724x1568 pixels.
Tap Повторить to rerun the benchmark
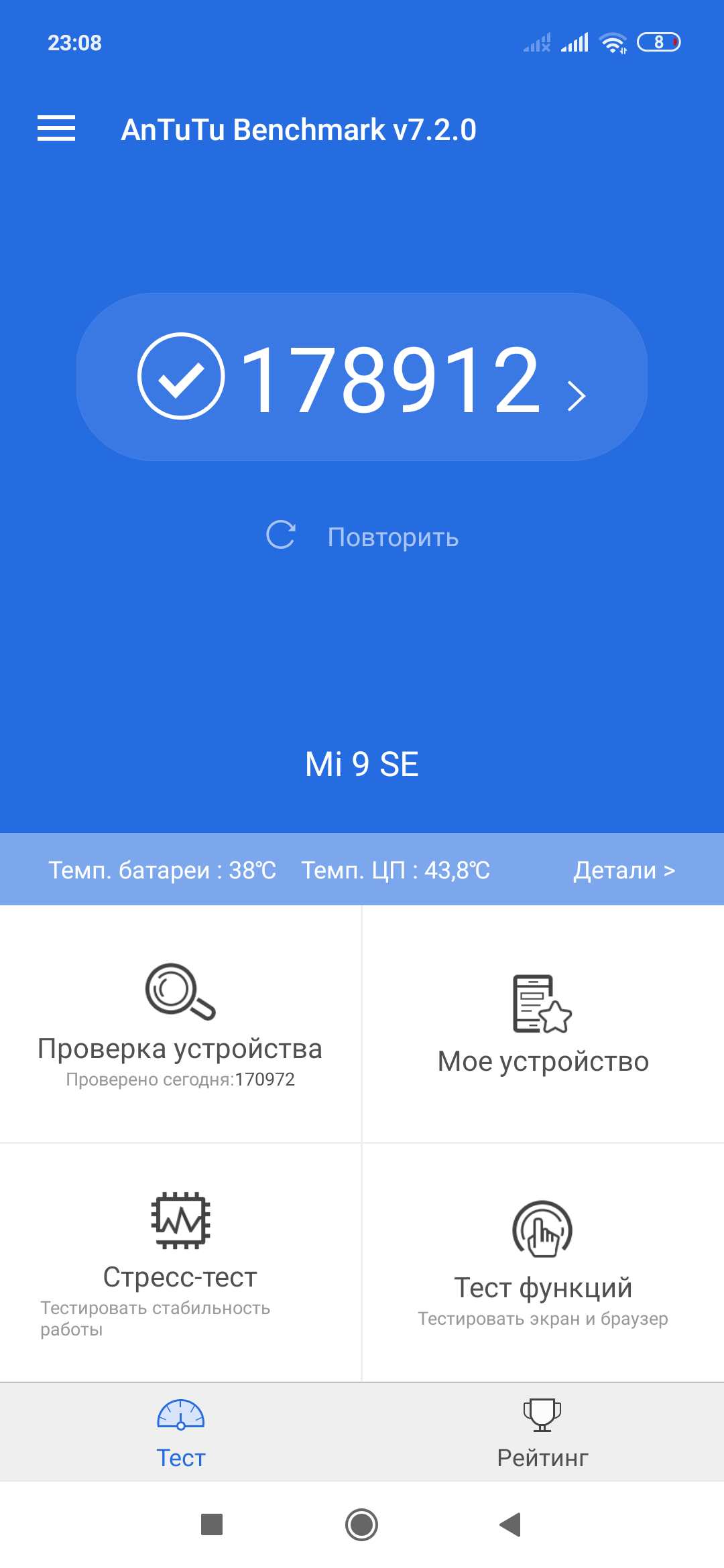[363, 536]
